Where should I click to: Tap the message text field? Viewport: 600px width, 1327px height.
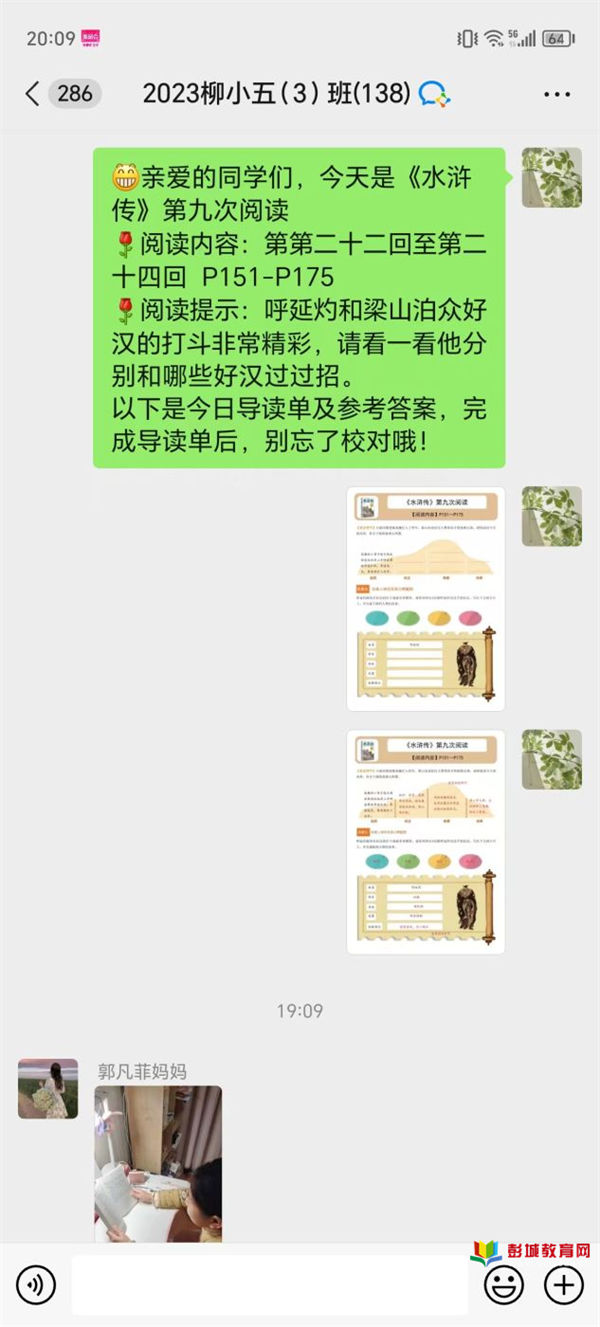[x=270, y=1285]
